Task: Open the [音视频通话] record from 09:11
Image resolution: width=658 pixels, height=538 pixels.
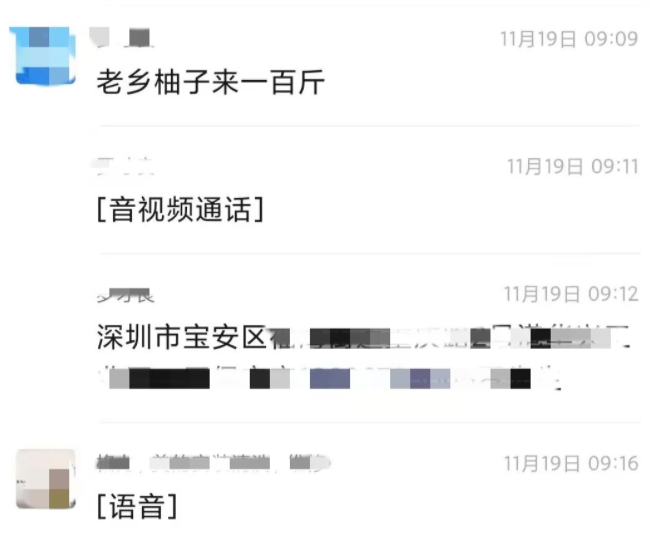Action: (181, 210)
